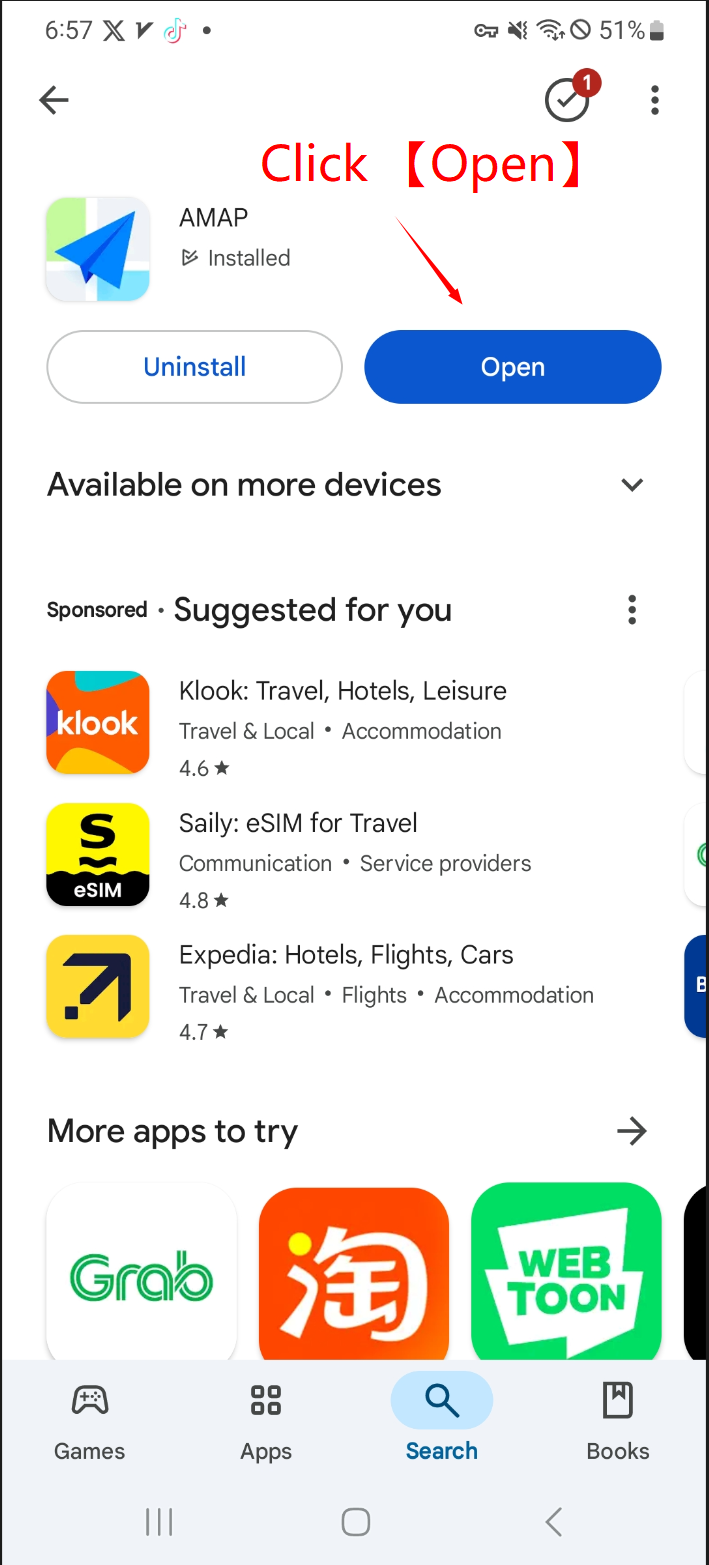The width and height of the screenshot is (709, 1565).
Task: Uninstall the AMAP app
Action: (195, 367)
